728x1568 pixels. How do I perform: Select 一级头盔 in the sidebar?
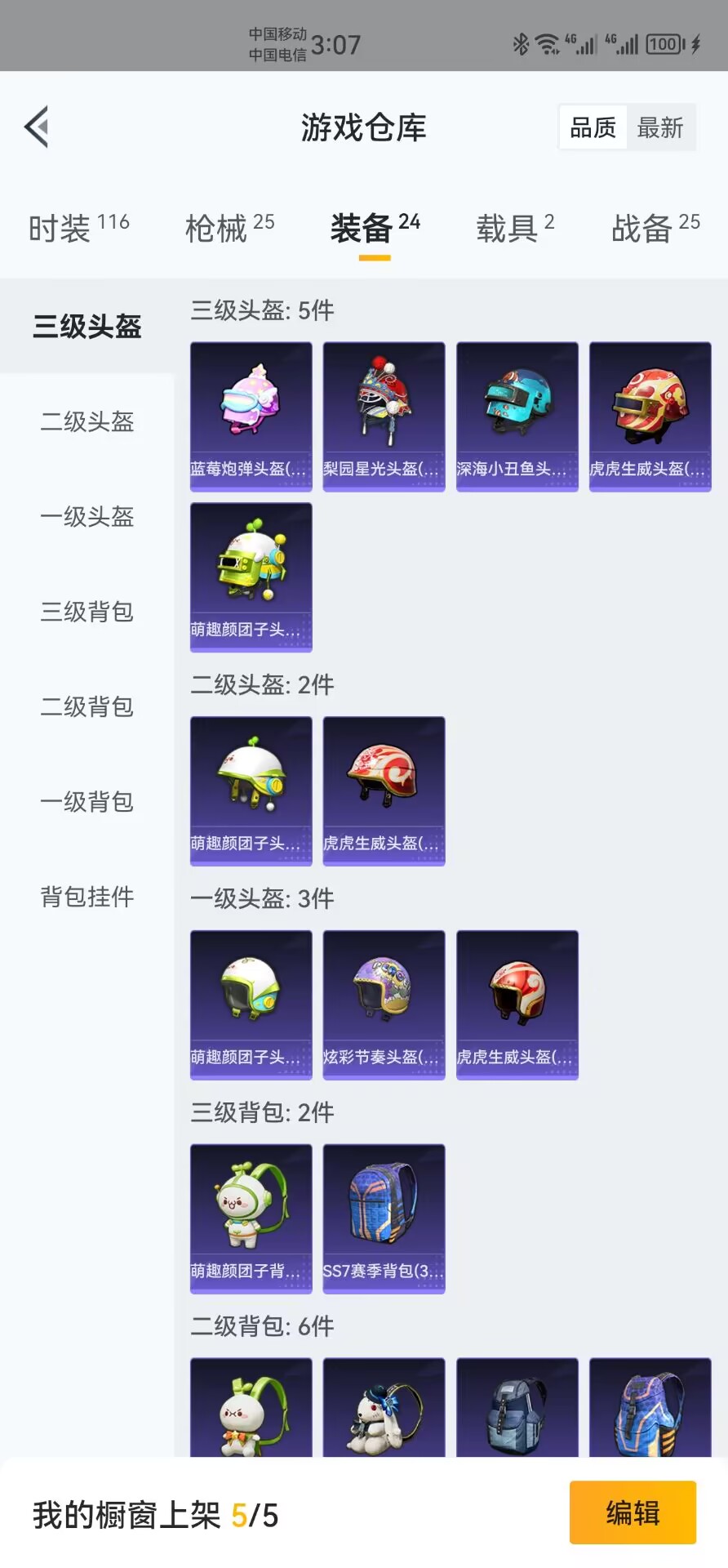pyautogui.click(x=87, y=516)
